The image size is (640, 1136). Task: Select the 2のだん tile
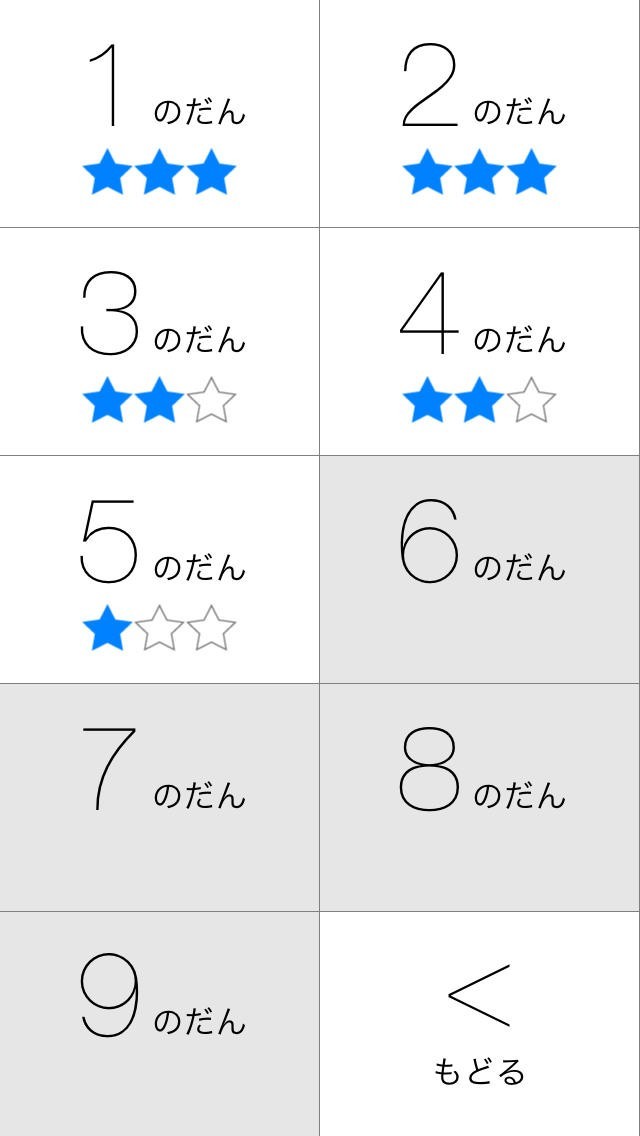(x=480, y=114)
